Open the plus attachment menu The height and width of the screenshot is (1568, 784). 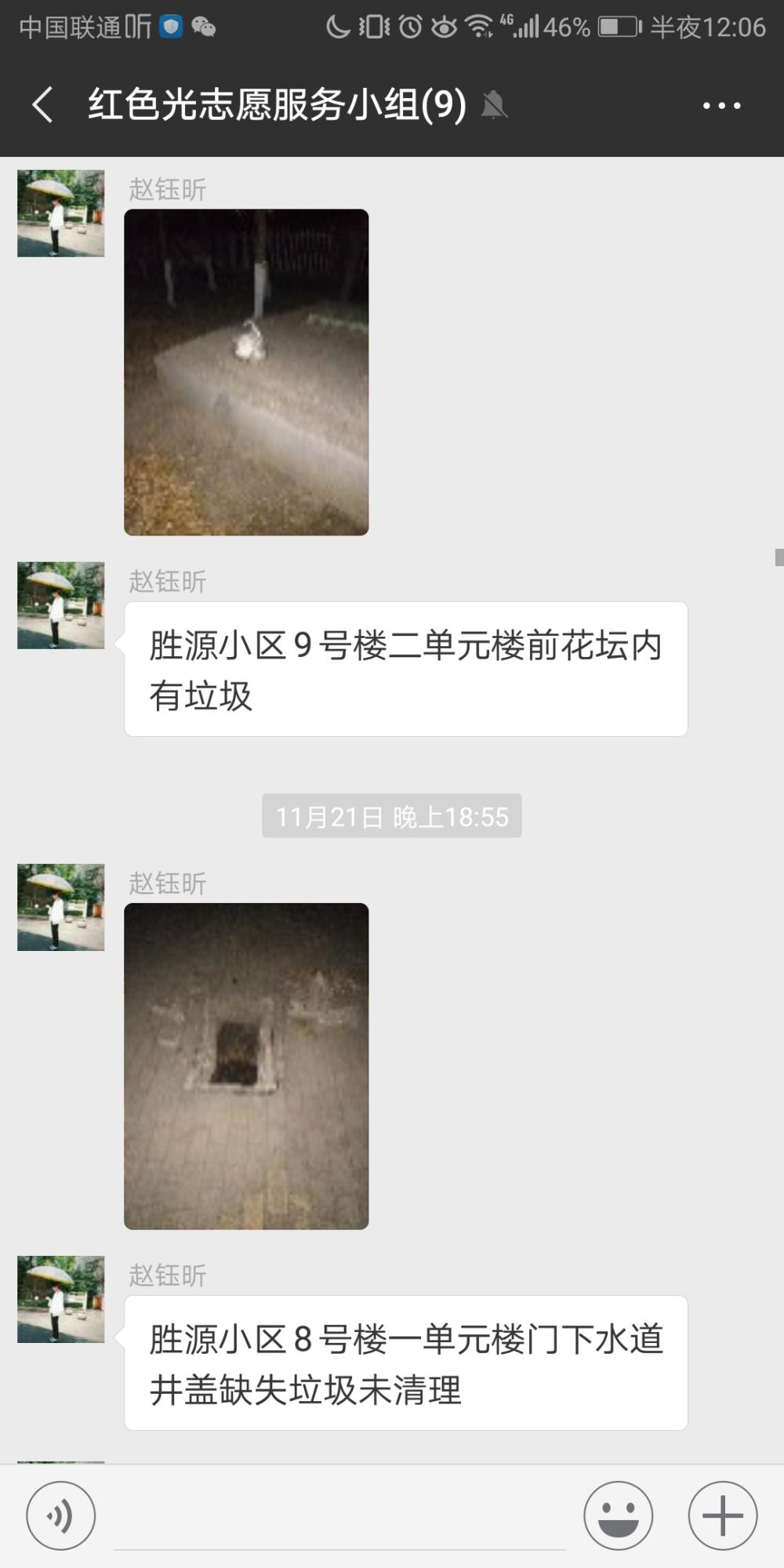click(x=723, y=1515)
